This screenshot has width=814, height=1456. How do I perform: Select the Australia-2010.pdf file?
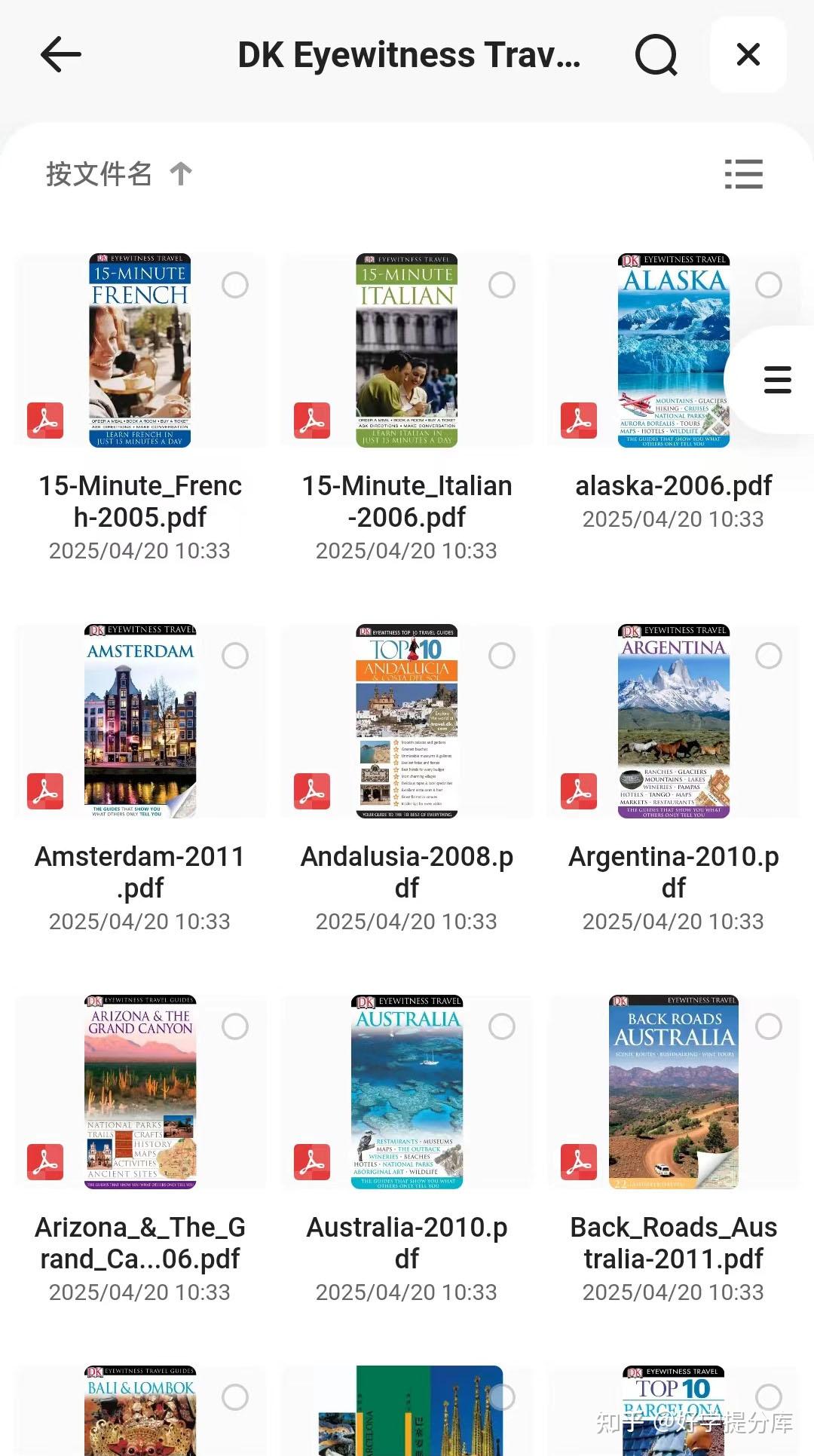(x=501, y=1026)
